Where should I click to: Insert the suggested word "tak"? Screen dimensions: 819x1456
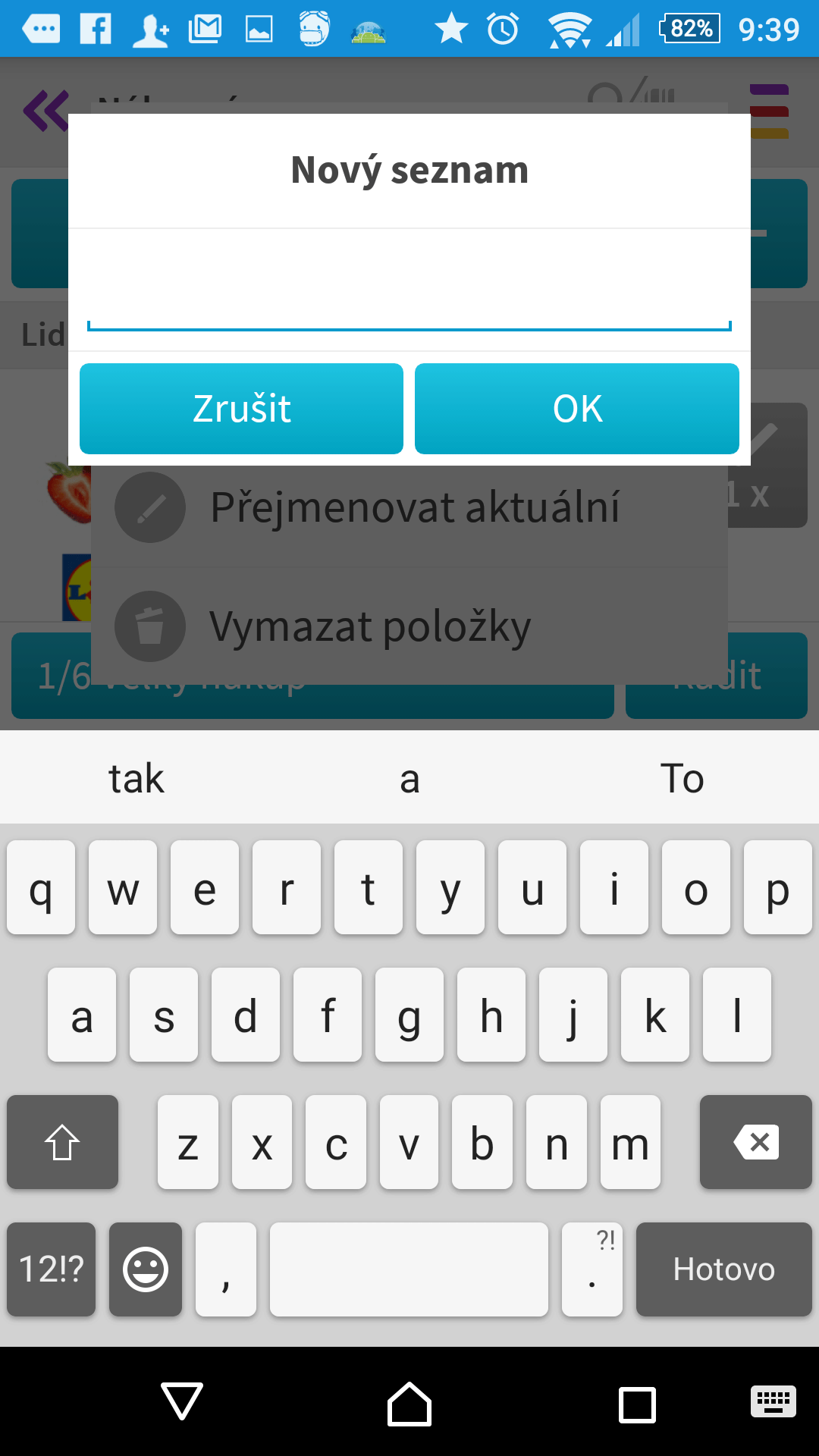tap(136, 779)
